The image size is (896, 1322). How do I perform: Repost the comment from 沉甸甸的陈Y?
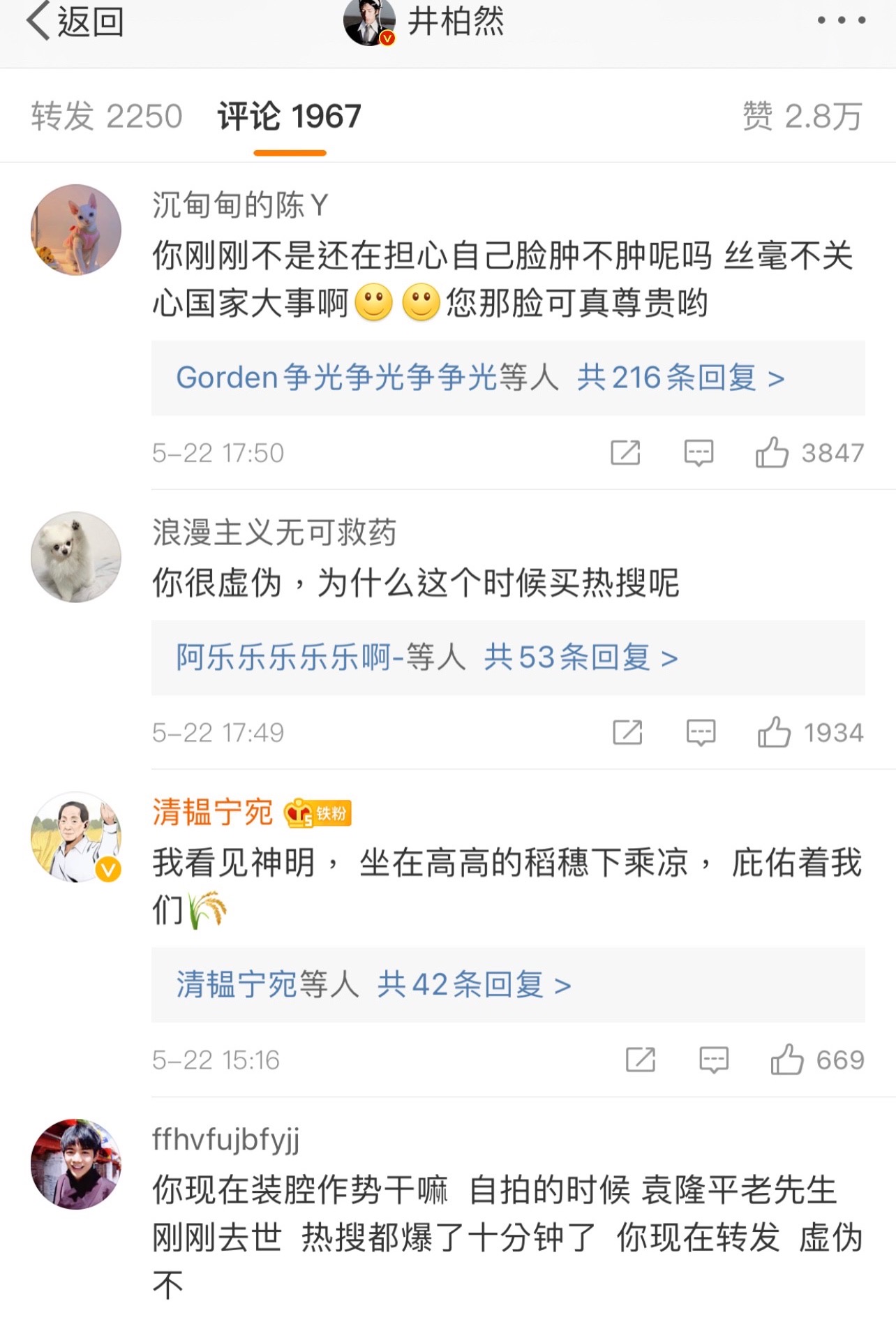[x=625, y=453]
